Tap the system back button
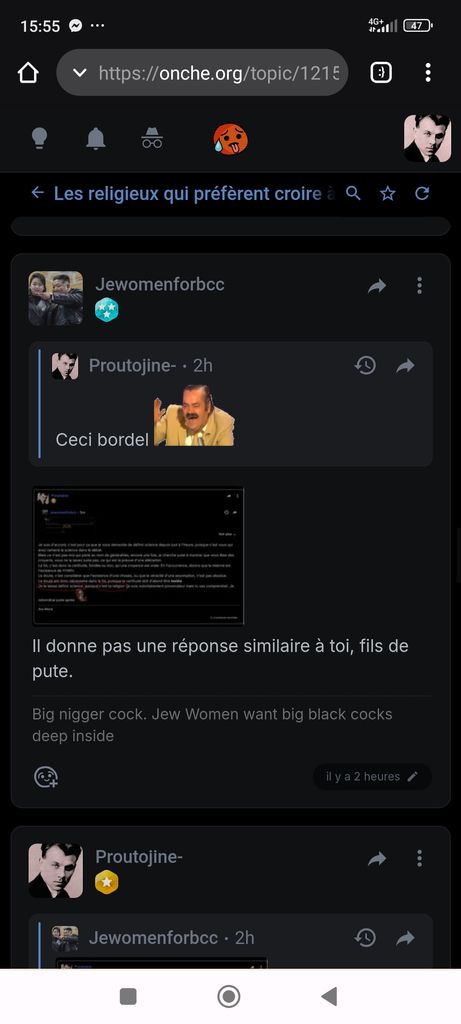Viewport: 461px width, 1024px height. coord(330,996)
